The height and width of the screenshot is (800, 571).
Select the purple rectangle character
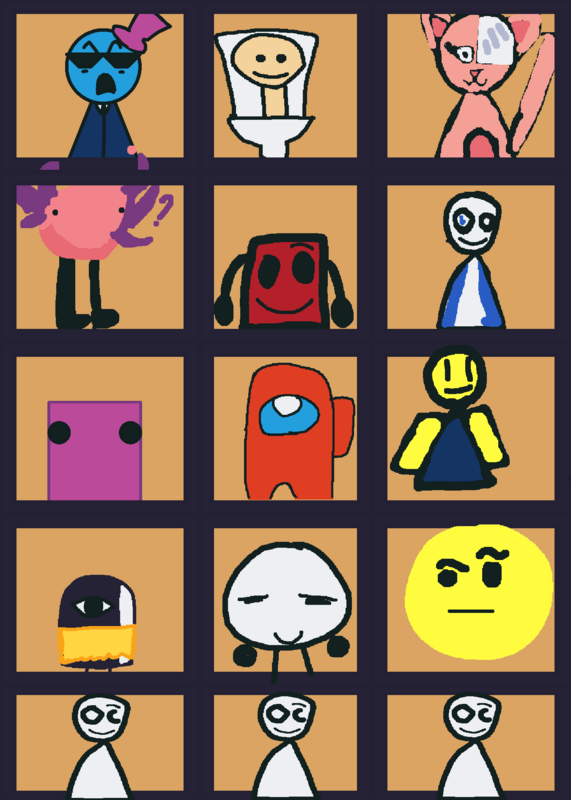point(100,429)
